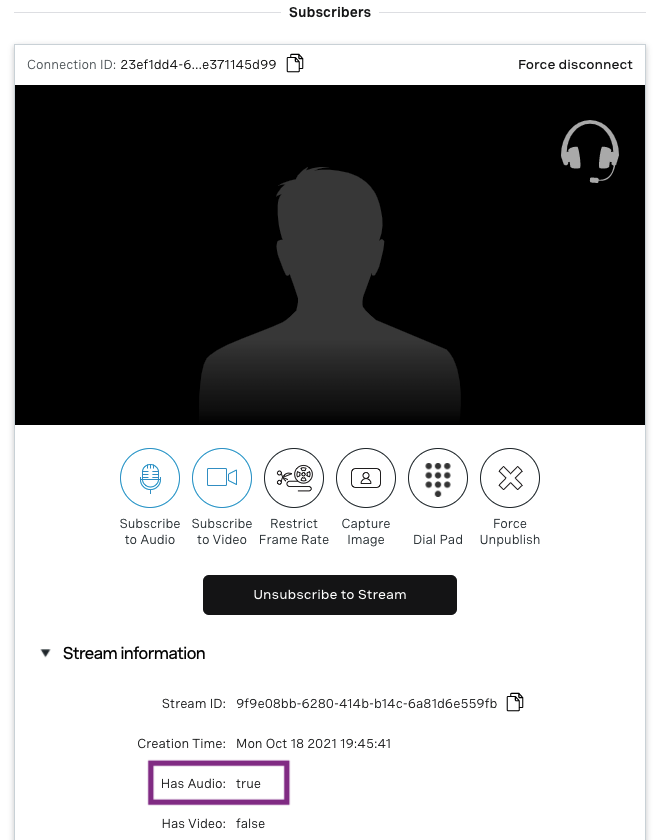Collapse the Stream information section

click(45, 653)
